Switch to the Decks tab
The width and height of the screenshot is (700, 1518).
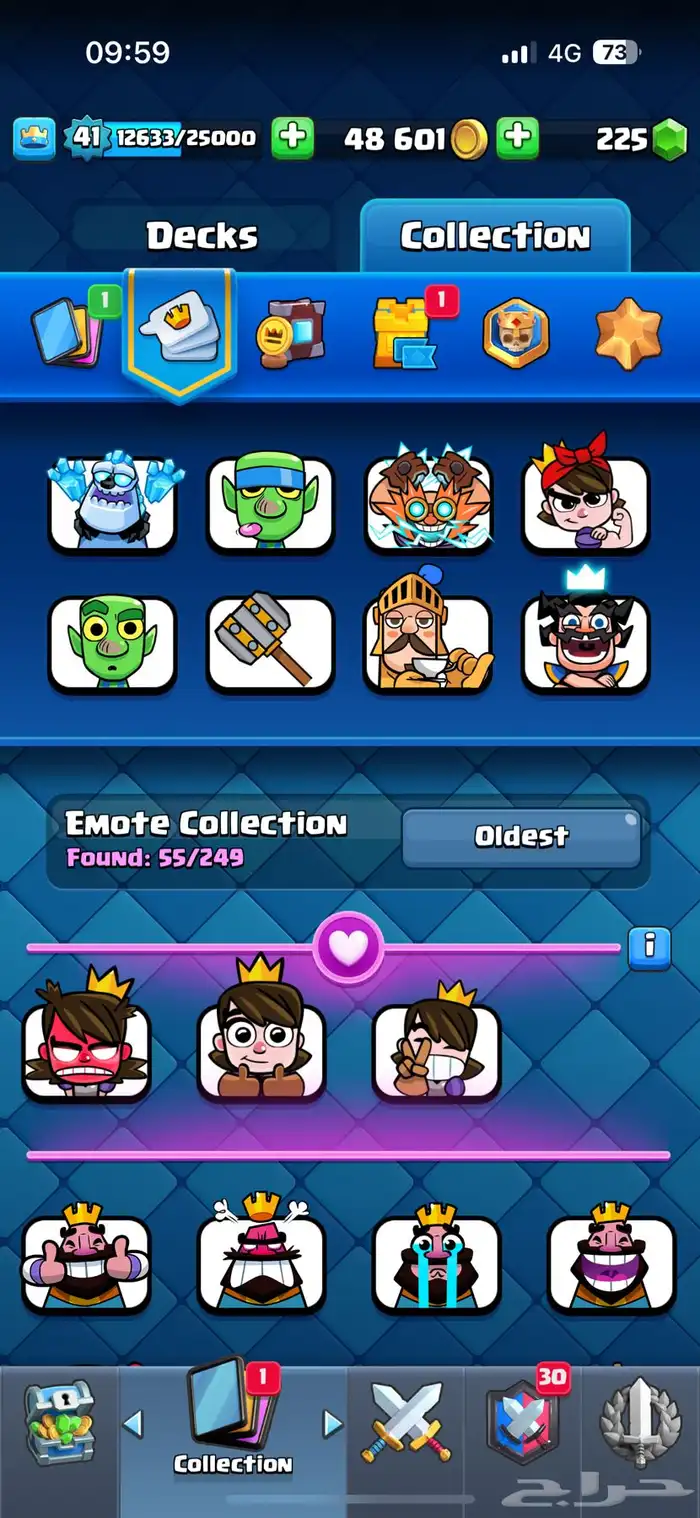click(202, 236)
